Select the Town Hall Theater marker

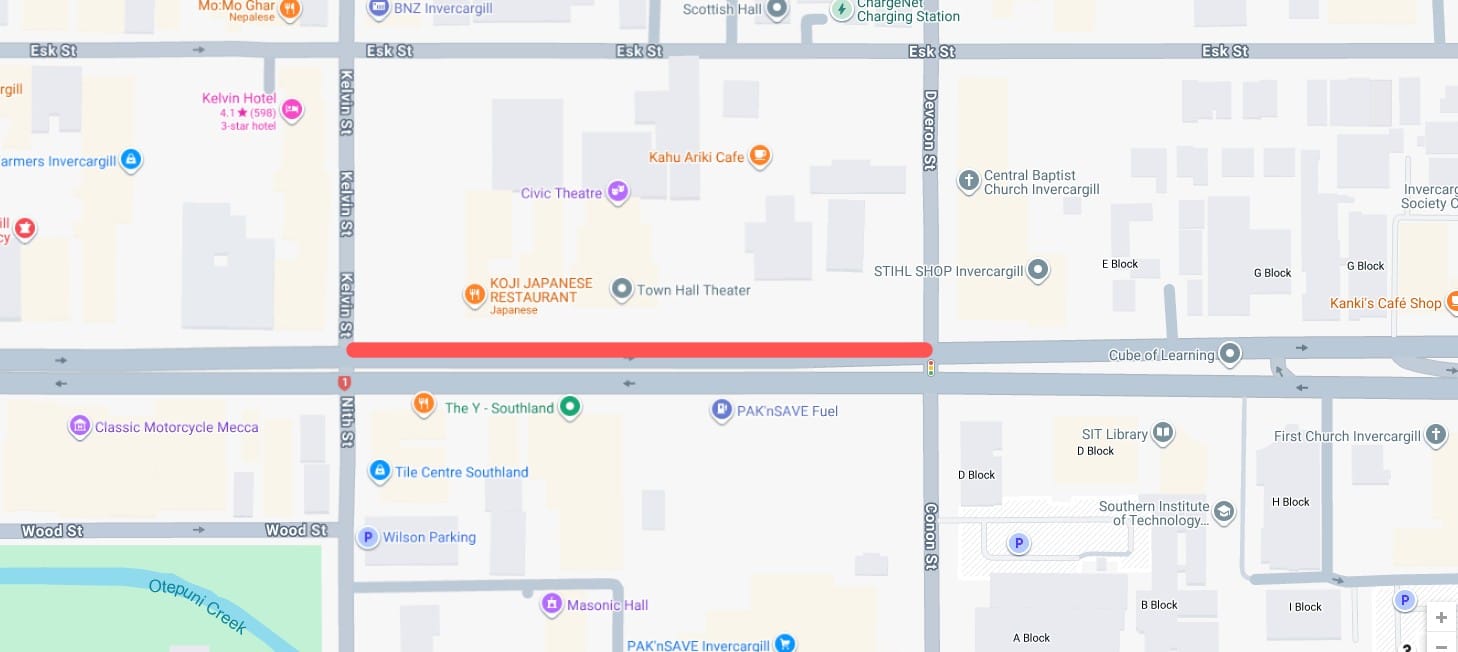point(622,290)
